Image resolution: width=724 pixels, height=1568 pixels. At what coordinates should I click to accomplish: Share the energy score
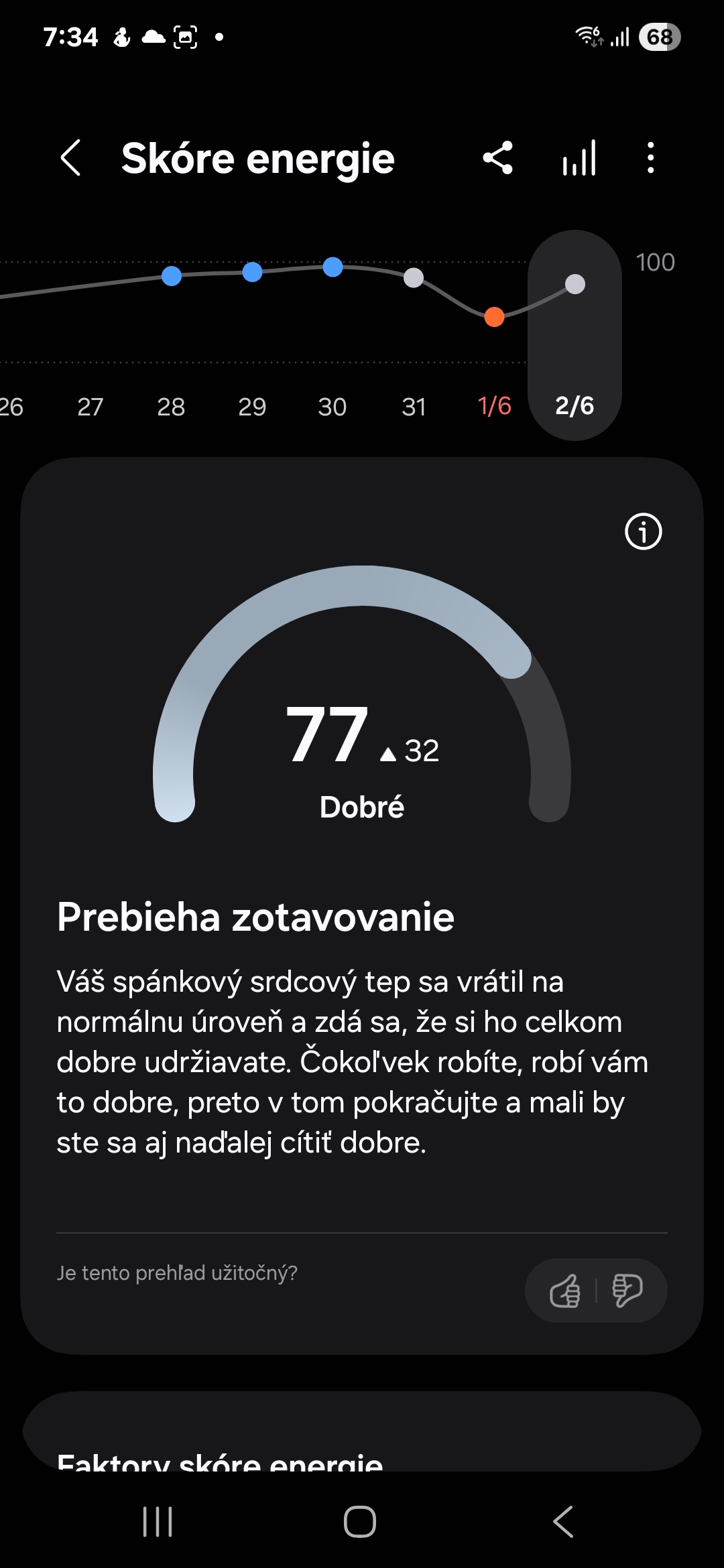pos(497,158)
